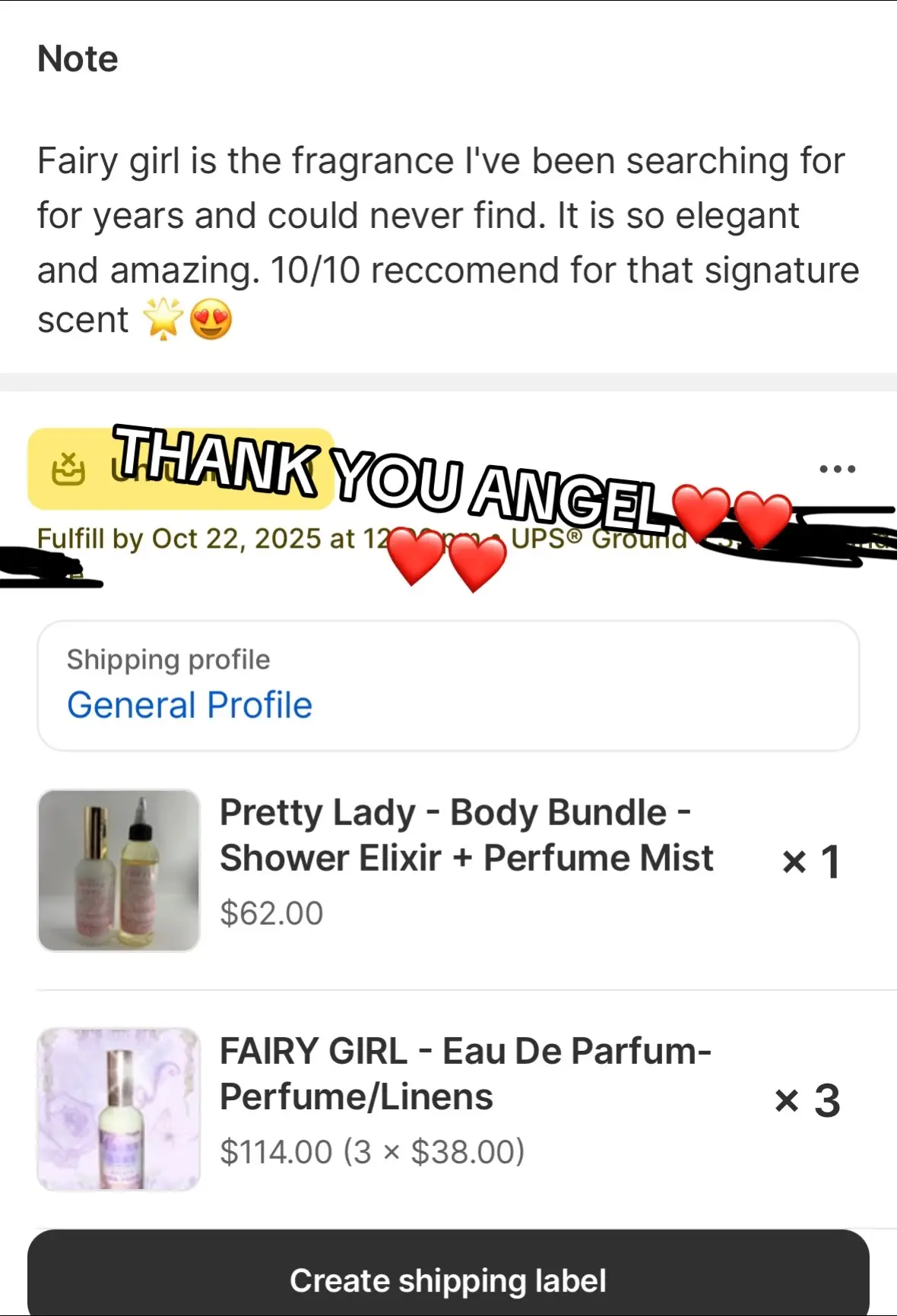Open the FAIRY GIRL perfume thumbnail image
This screenshot has height=1316, width=897.
pyautogui.click(x=118, y=1109)
